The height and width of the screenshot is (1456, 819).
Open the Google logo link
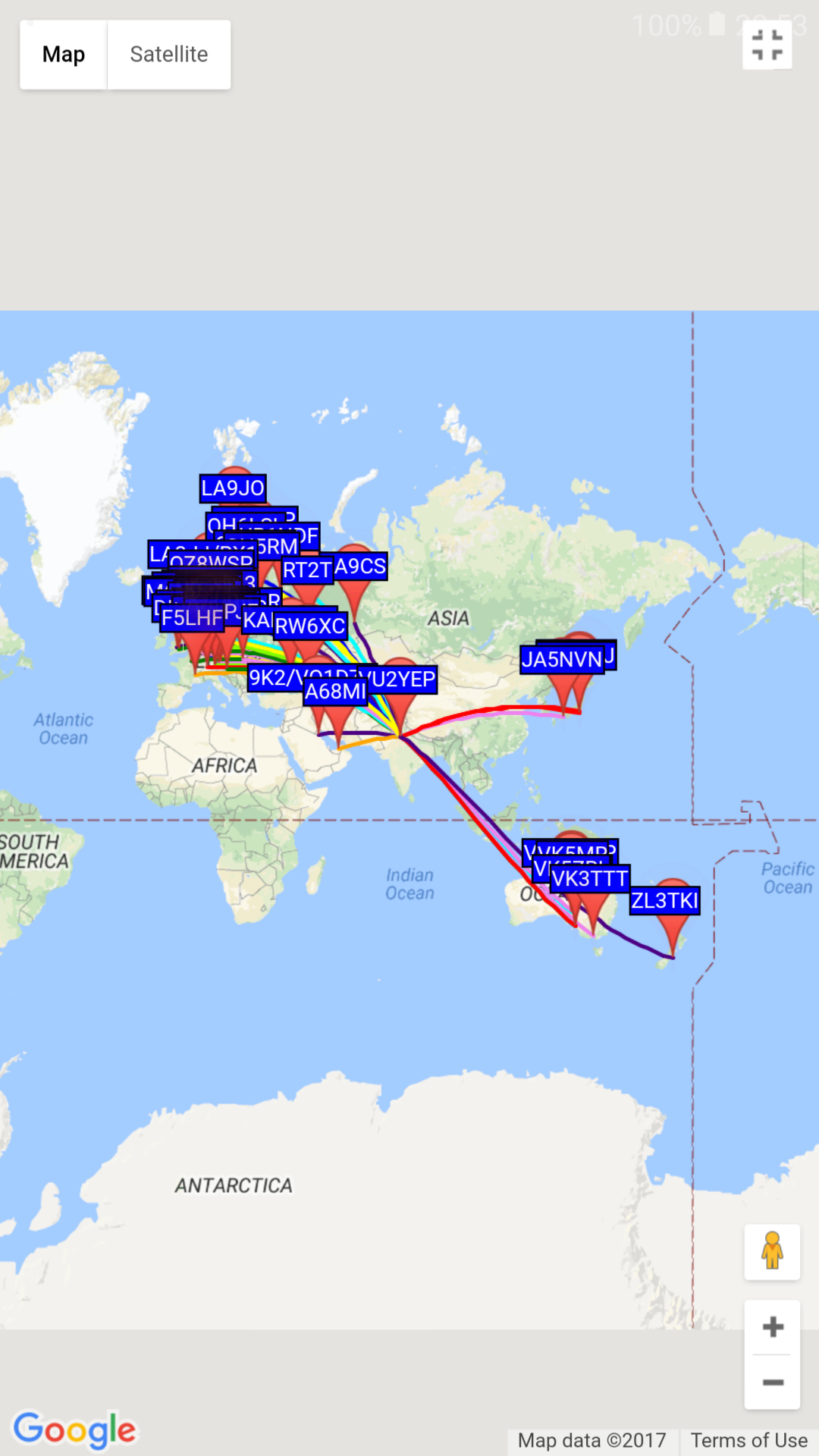74,1430
